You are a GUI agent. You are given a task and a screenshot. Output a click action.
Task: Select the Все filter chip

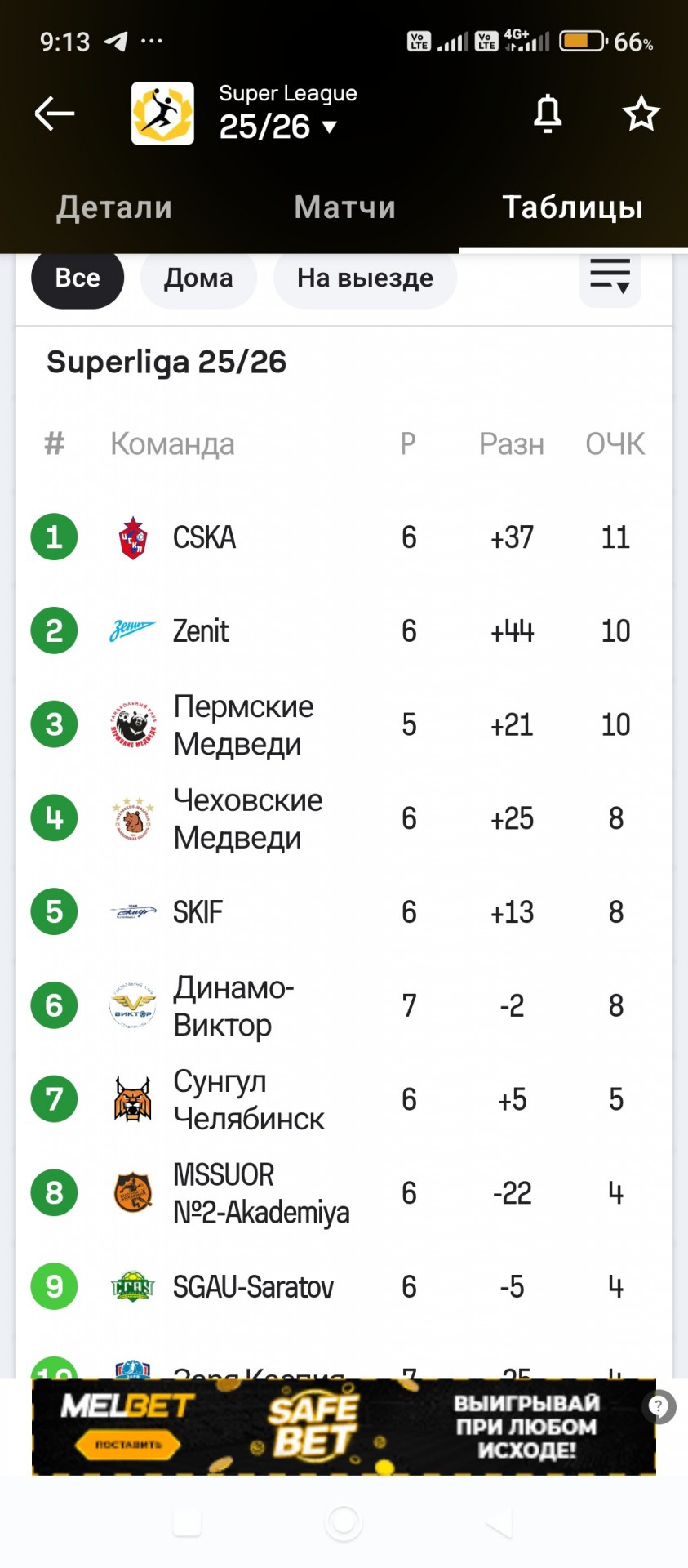coord(78,278)
